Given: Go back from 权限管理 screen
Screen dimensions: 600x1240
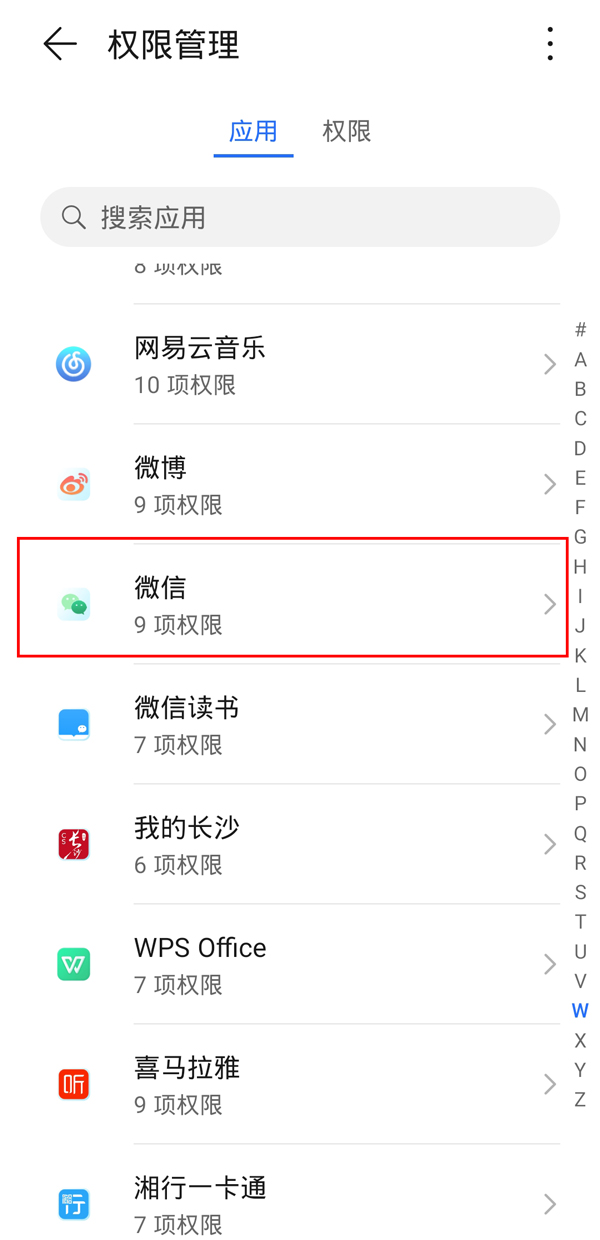Looking at the screenshot, I should tap(60, 45).
